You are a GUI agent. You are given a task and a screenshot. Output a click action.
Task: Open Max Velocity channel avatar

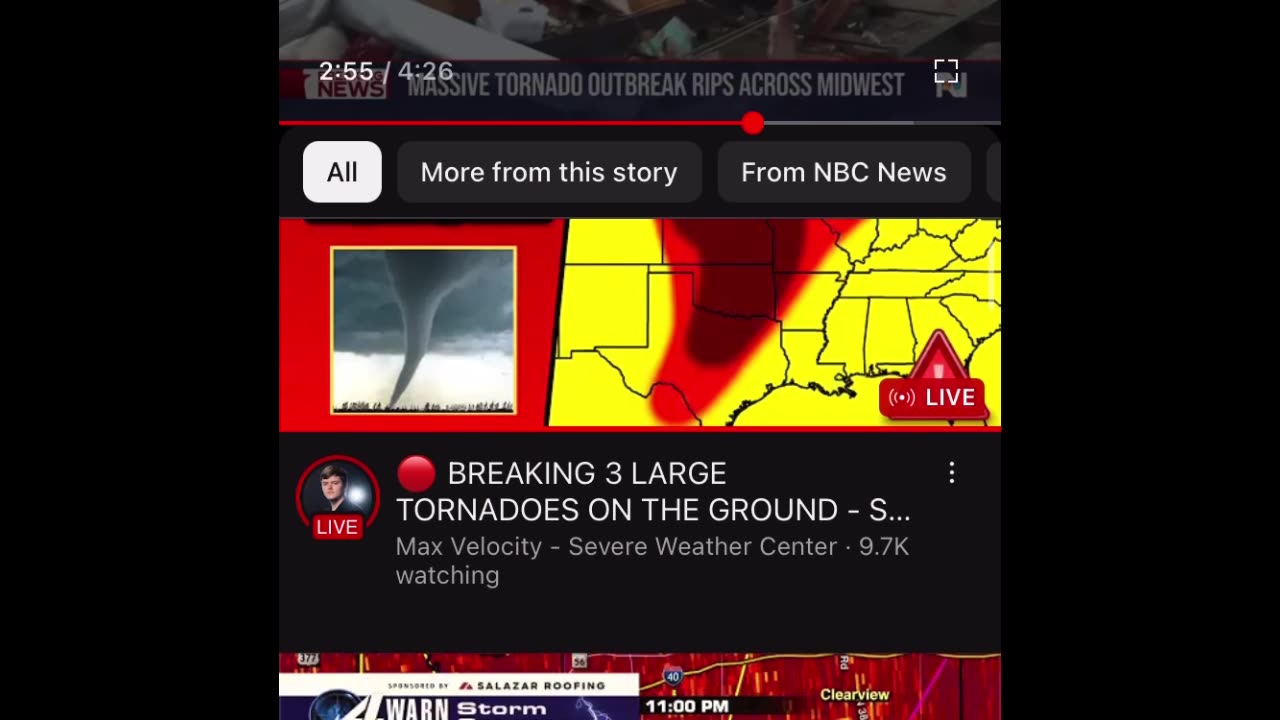(338, 496)
